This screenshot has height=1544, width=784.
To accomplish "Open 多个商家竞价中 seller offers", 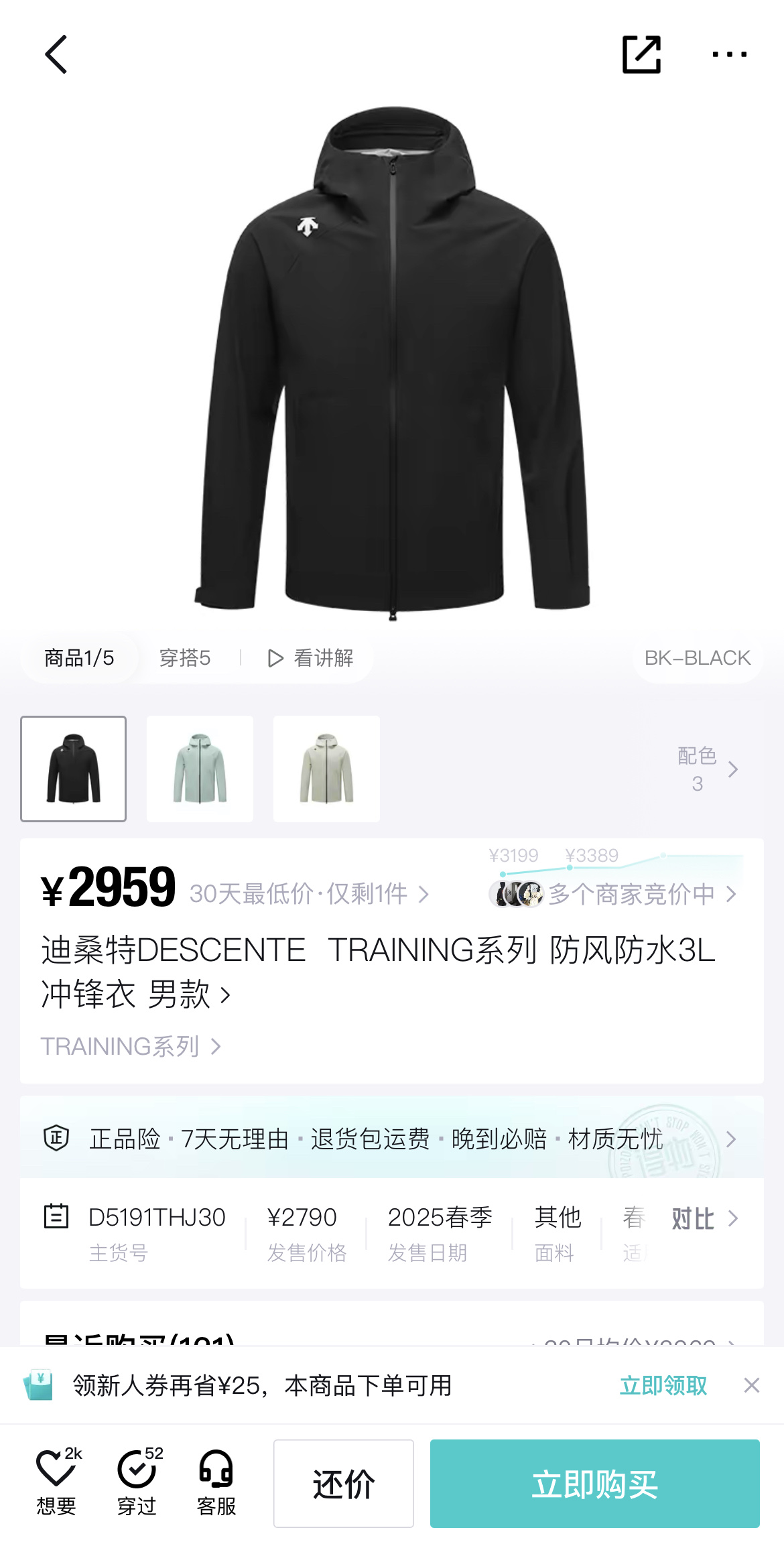I will pyautogui.click(x=630, y=894).
